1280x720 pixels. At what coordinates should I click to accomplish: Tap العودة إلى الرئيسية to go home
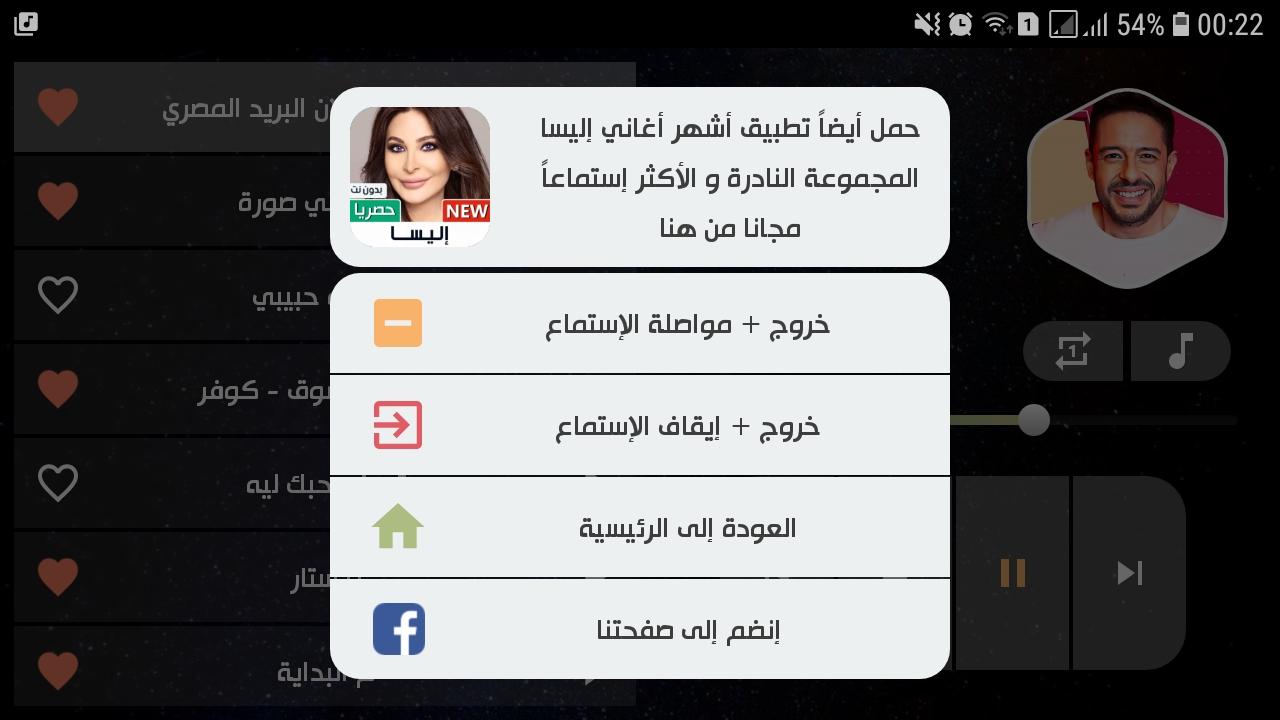[x=640, y=528]
